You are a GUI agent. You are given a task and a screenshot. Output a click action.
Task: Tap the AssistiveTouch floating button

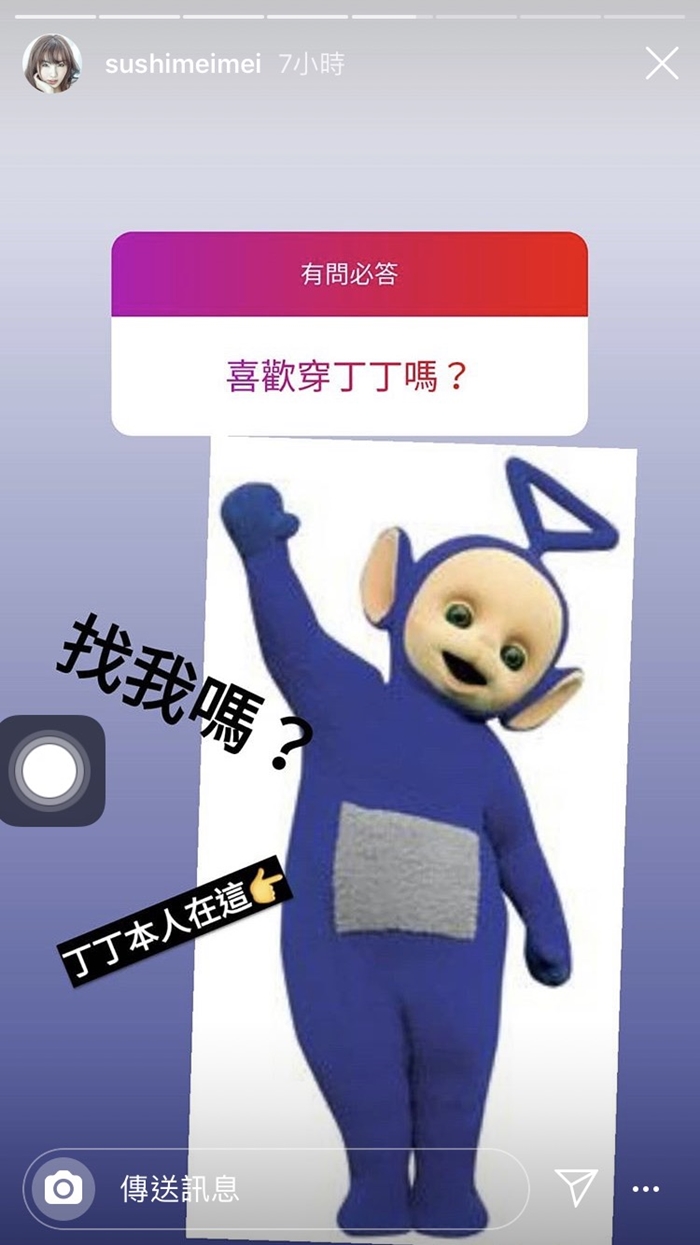click(50, 771)
